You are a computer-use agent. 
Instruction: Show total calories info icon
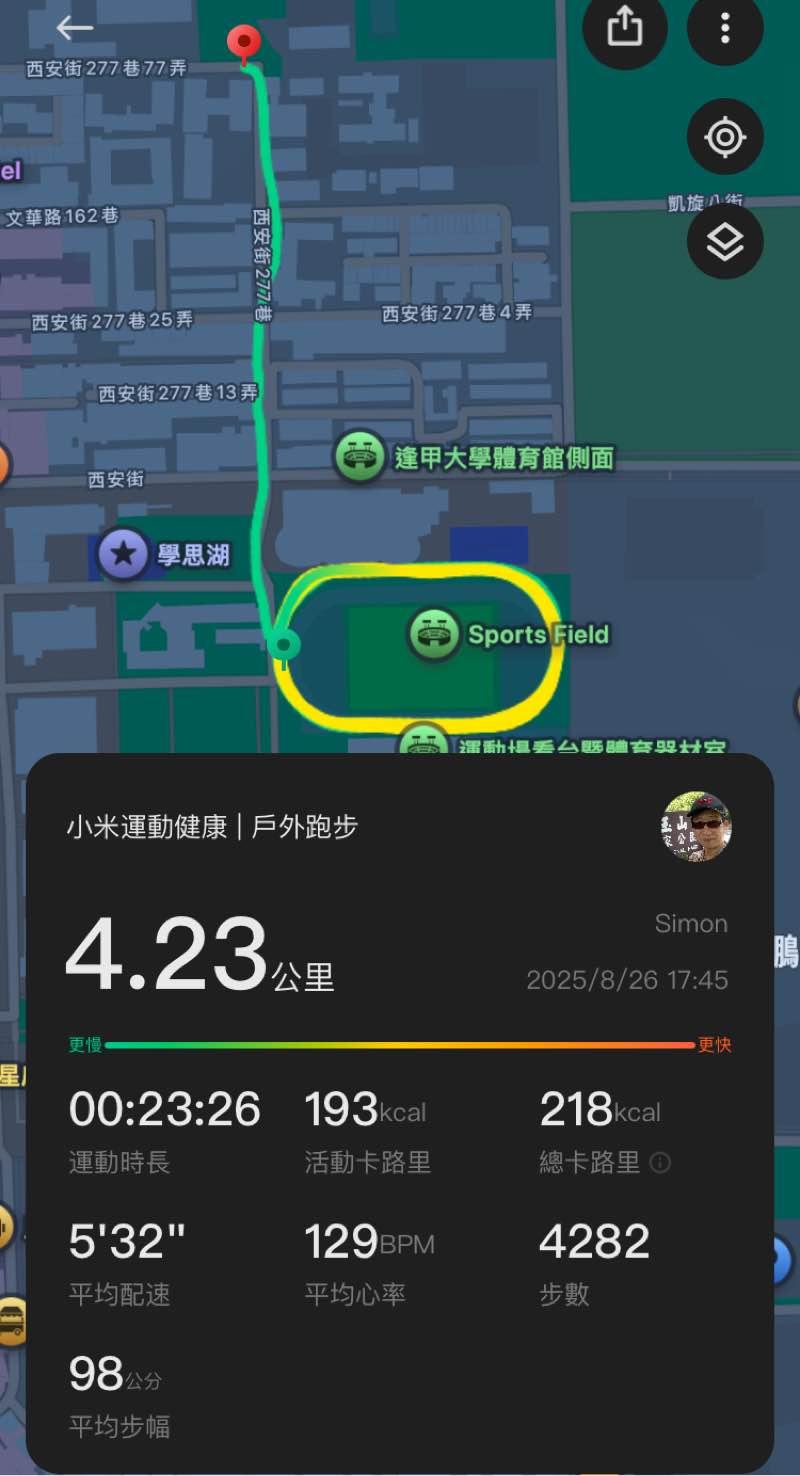point(660,1163)
